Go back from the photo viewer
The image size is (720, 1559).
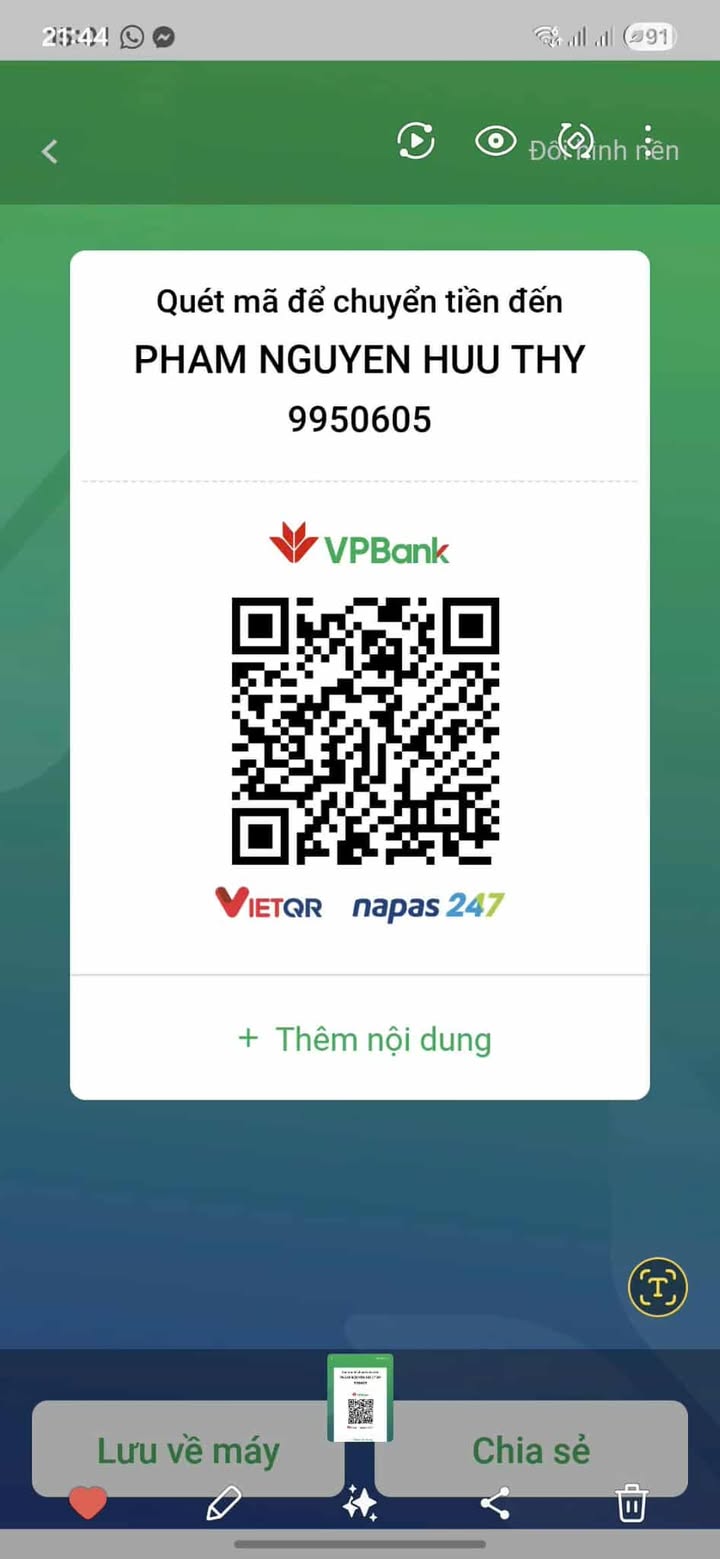pyautogui.click(x=49, y=151)
